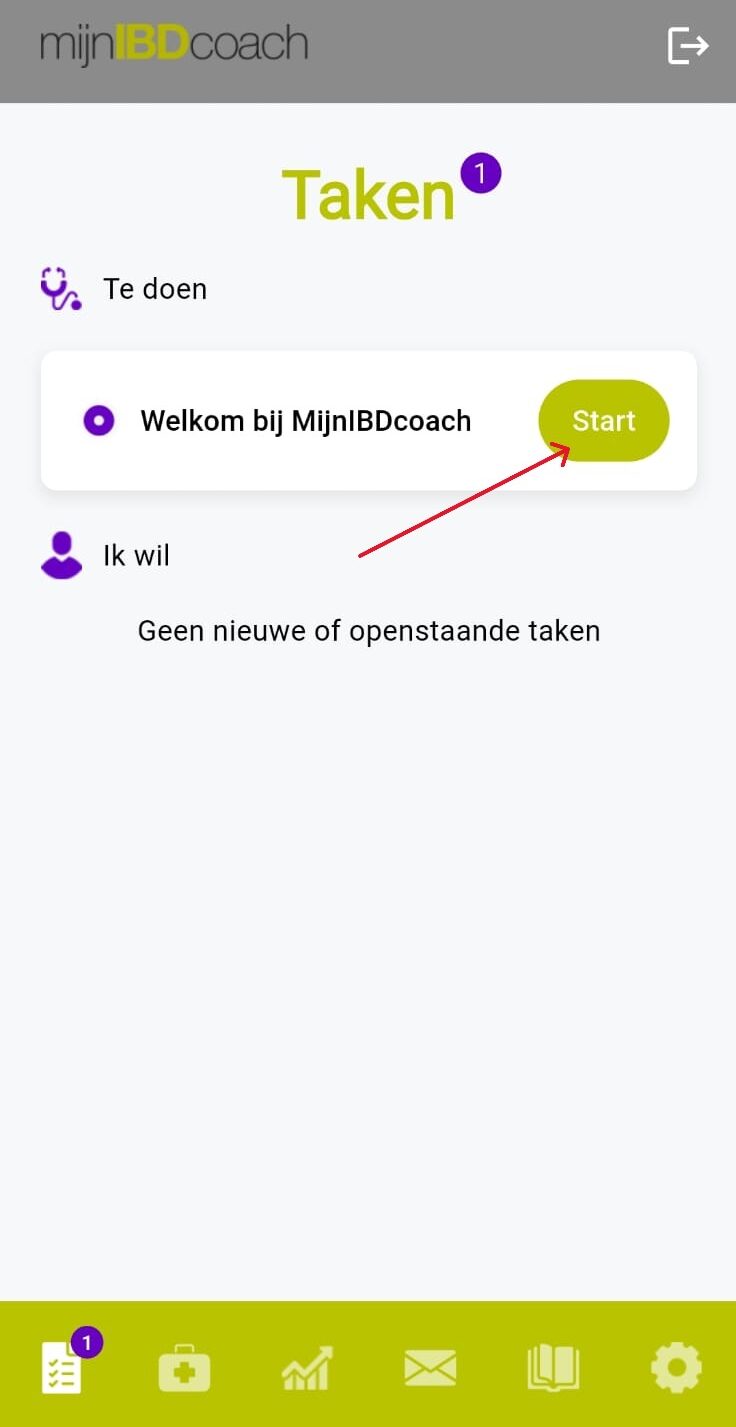Image resolution: width=736 pixels, height=1427 pixels.
Task: Open the library book tab
Action: [x=553, y=1368]
